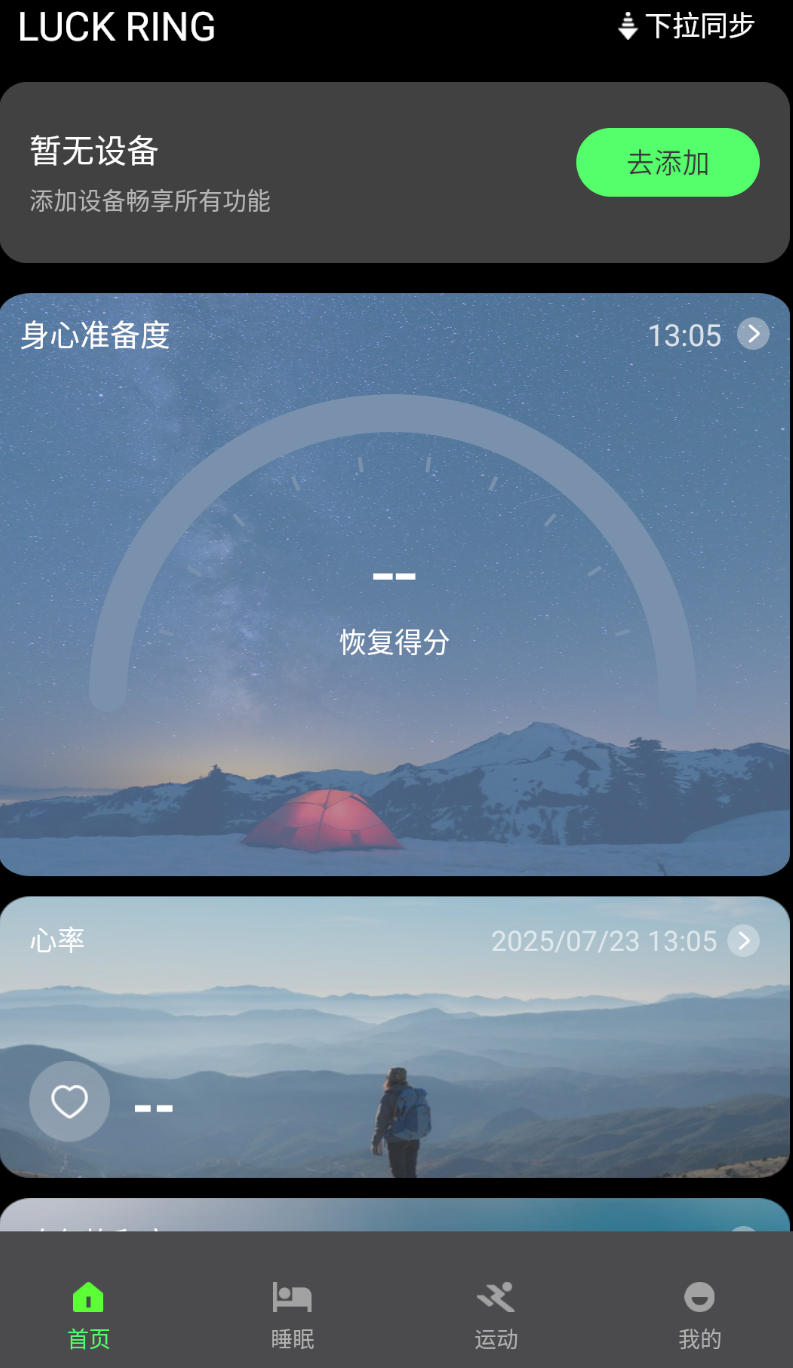
Task: Tap the heart icon on the 心率 card
Action: [x=69, y=1101]
